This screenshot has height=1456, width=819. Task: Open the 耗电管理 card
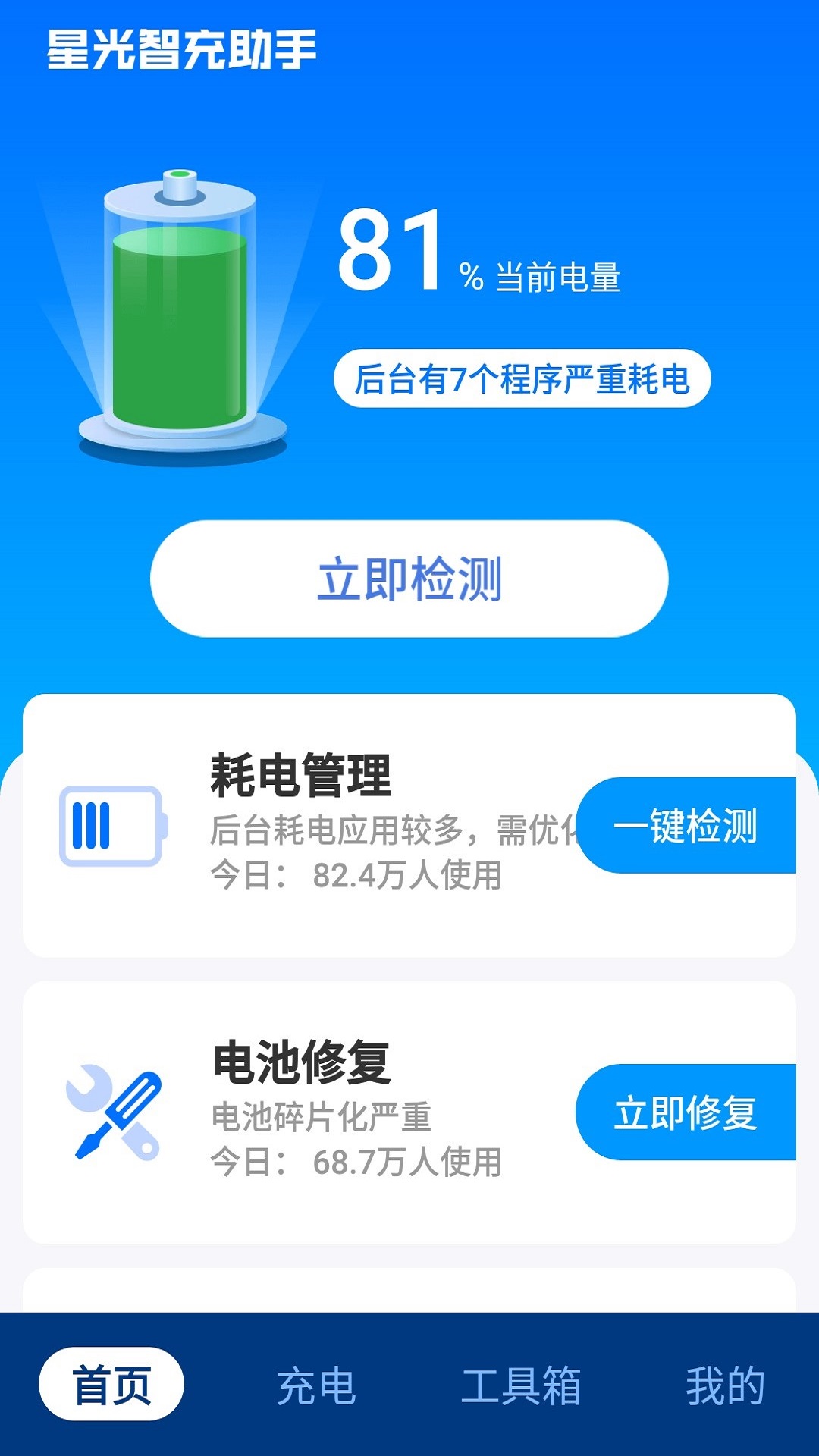pyautogui.click(x=409, y=825)
